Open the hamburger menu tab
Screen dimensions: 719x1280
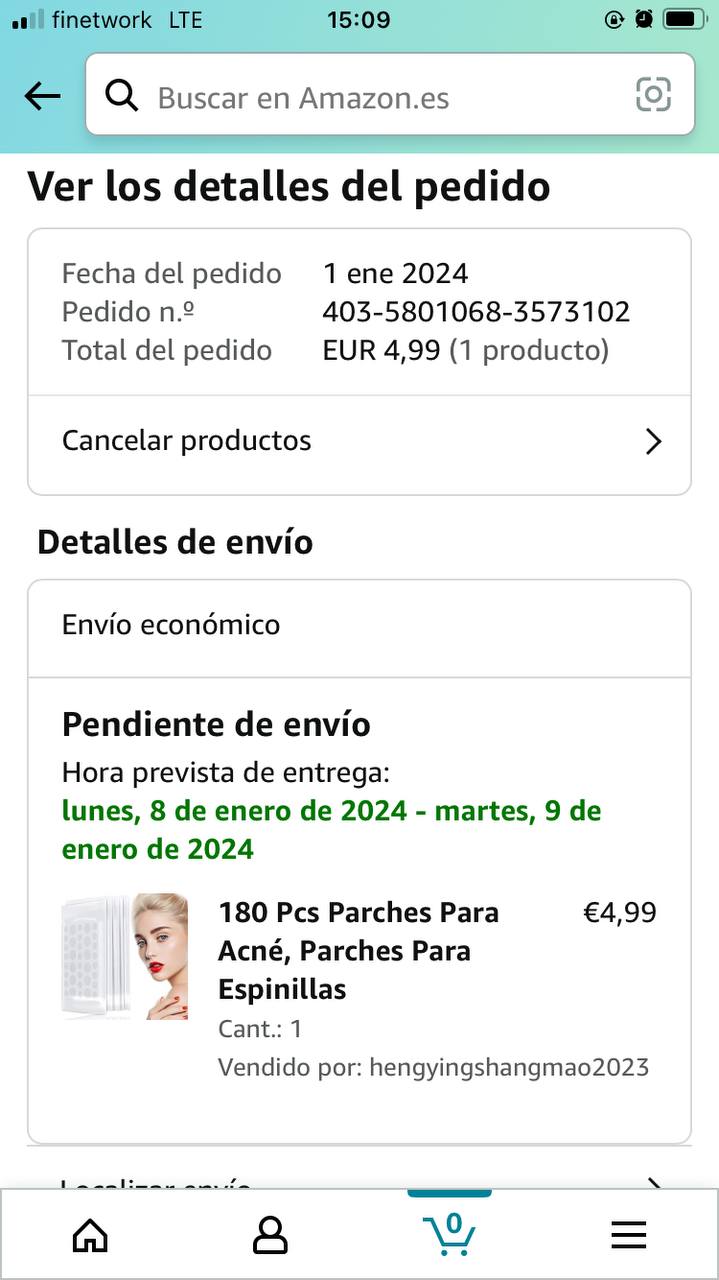coord(629,1235)
